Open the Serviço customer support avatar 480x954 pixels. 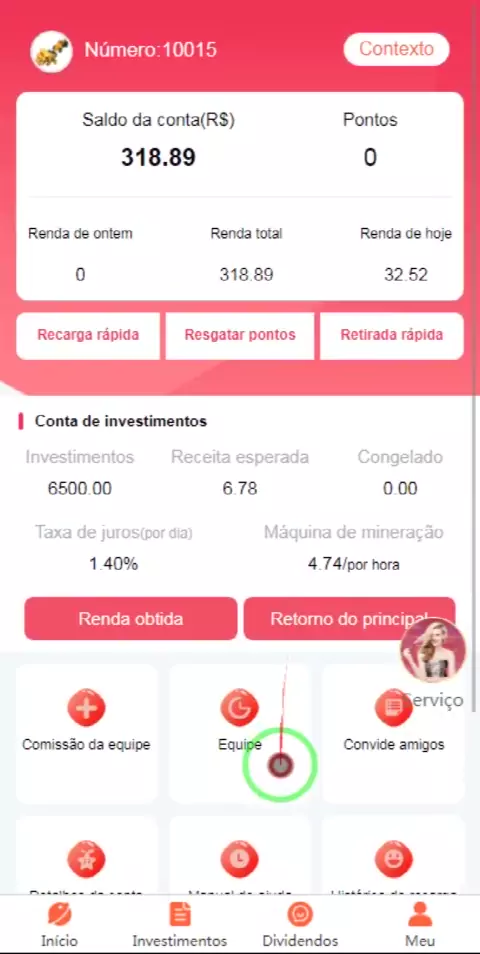click(433, 650)
